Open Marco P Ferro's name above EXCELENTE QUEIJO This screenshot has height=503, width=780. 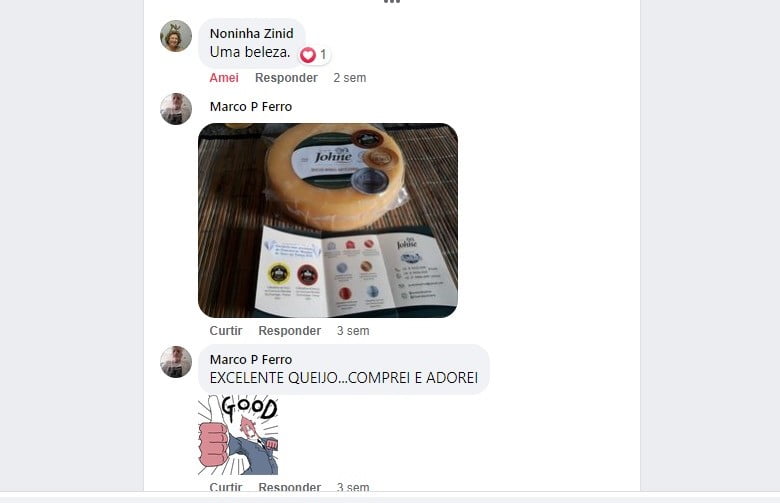click(x=250, y=359)
